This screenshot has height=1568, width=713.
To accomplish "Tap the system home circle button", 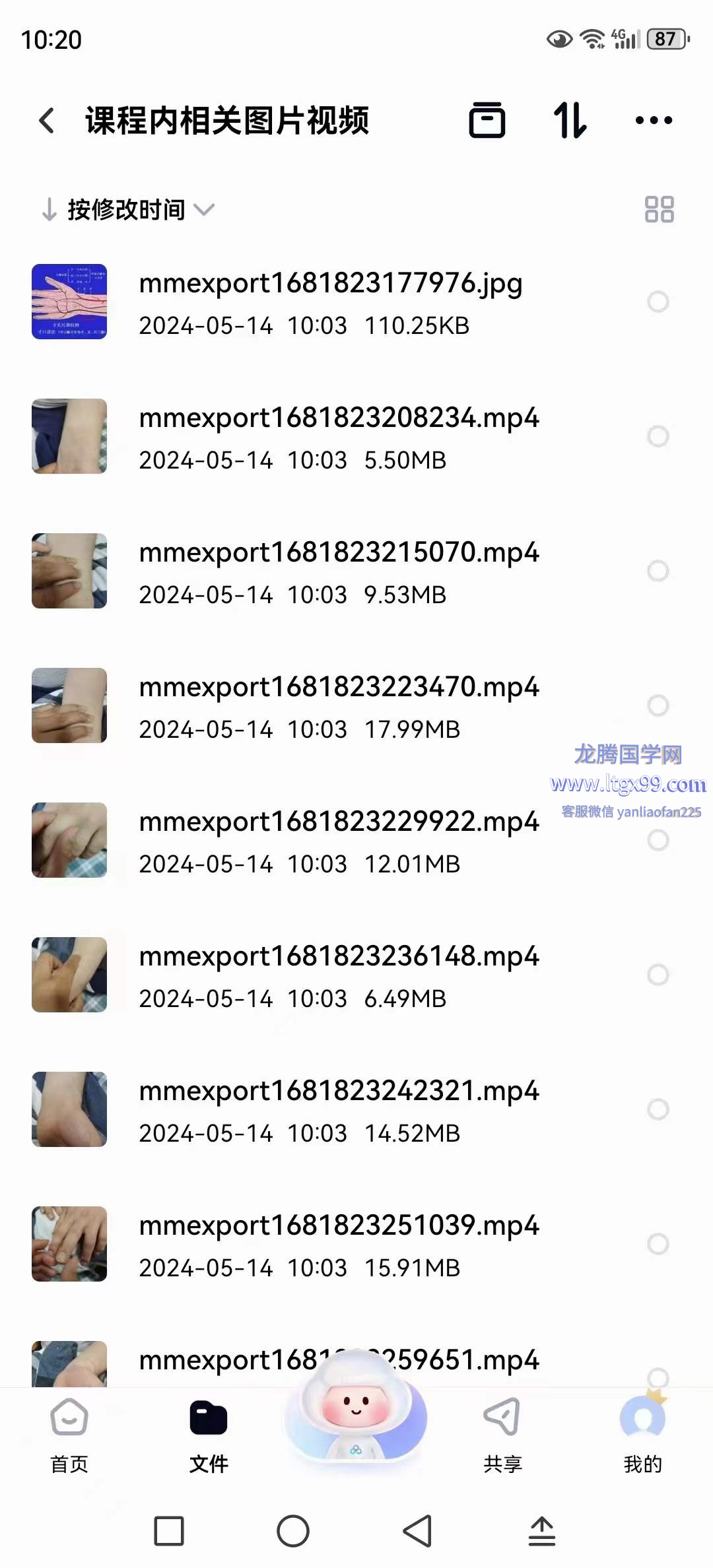I will point(293,1531).
